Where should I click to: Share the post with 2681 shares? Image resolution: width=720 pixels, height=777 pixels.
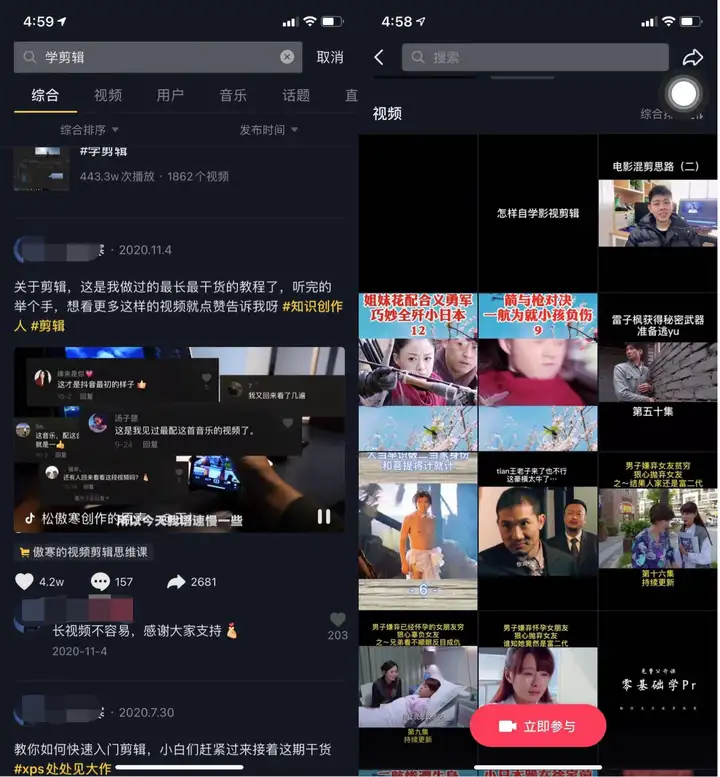tap(176, 581)
